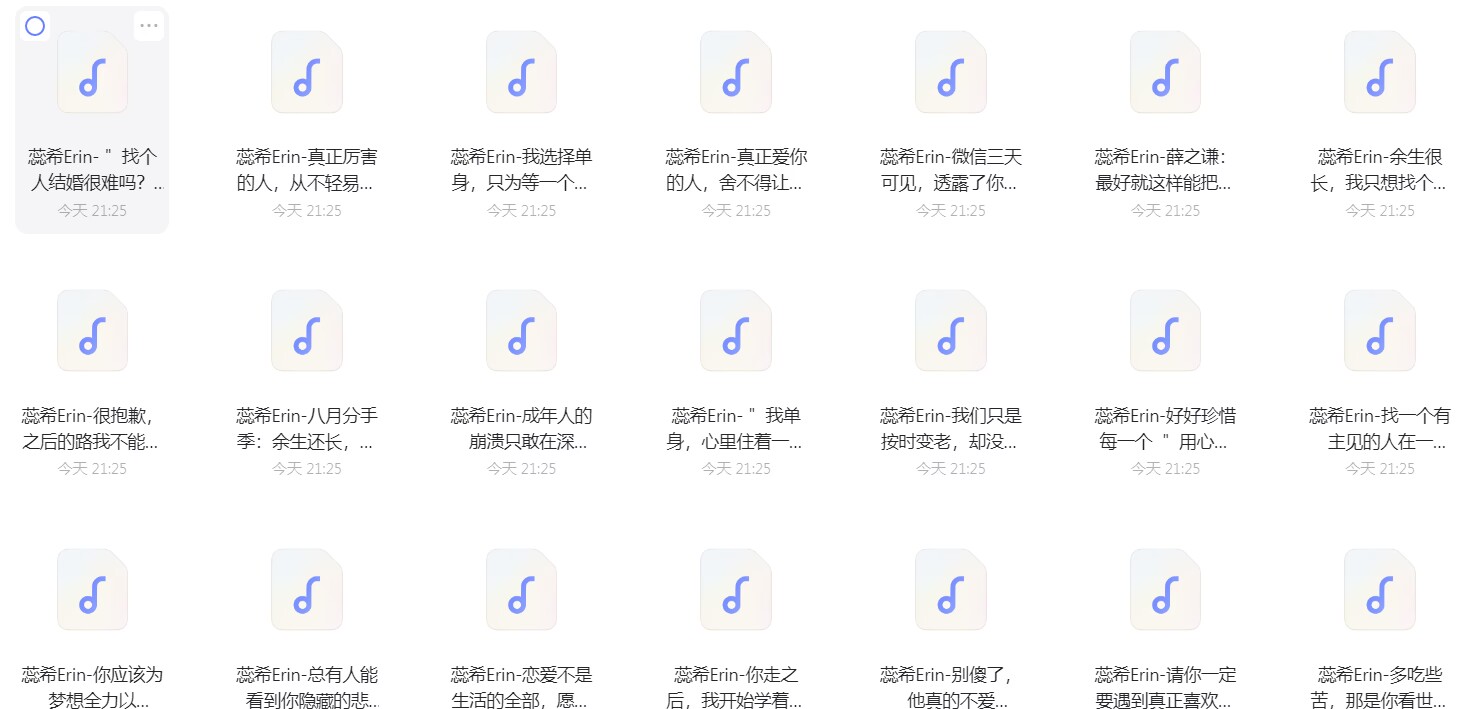Open audio file "我单身，心里住着一"

(736, 331)
